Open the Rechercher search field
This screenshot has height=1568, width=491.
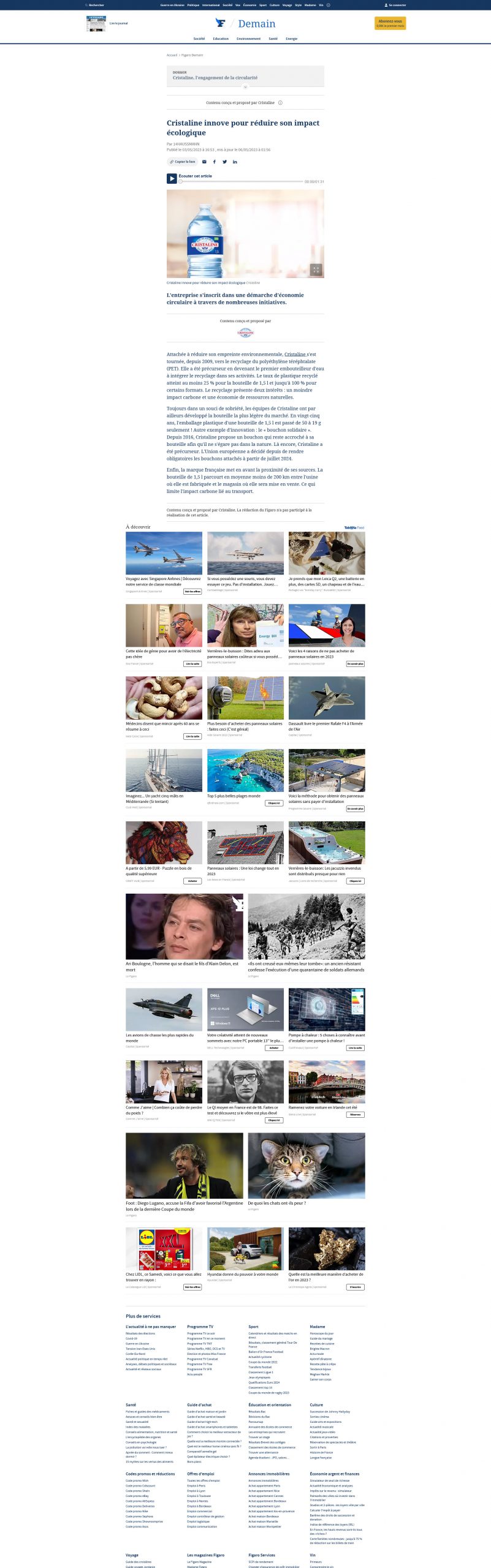95,5
